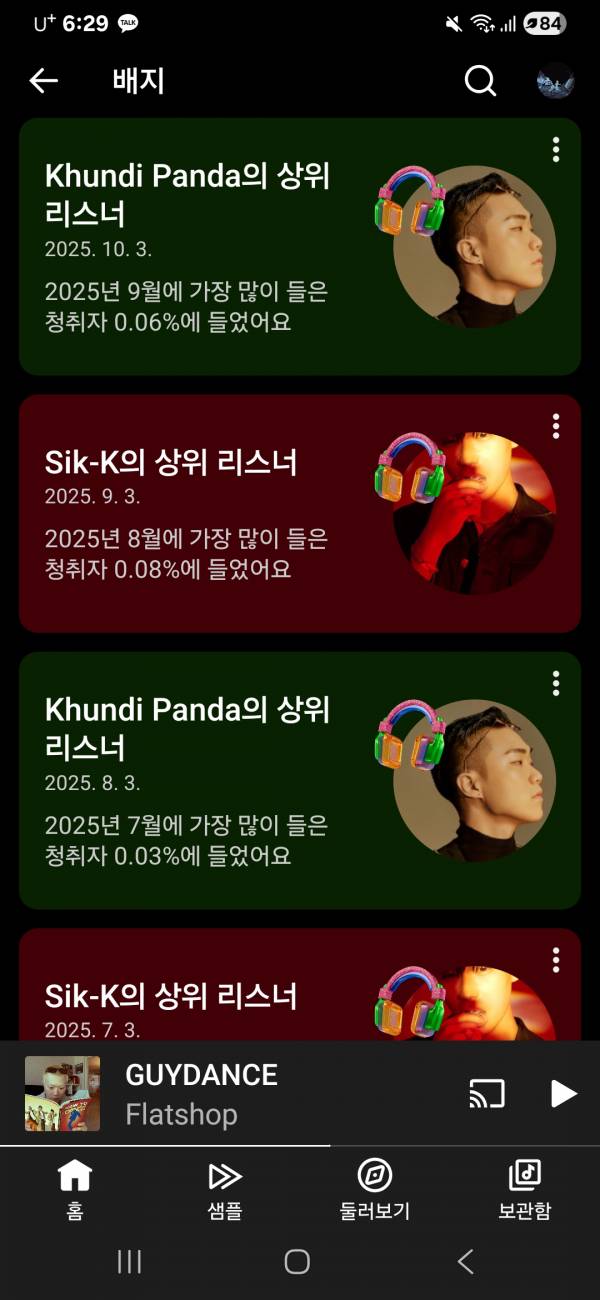Open more options on the 2025. 10. 3. badge
Viewport: 600px width, 1300px height.
click(556, 150)
